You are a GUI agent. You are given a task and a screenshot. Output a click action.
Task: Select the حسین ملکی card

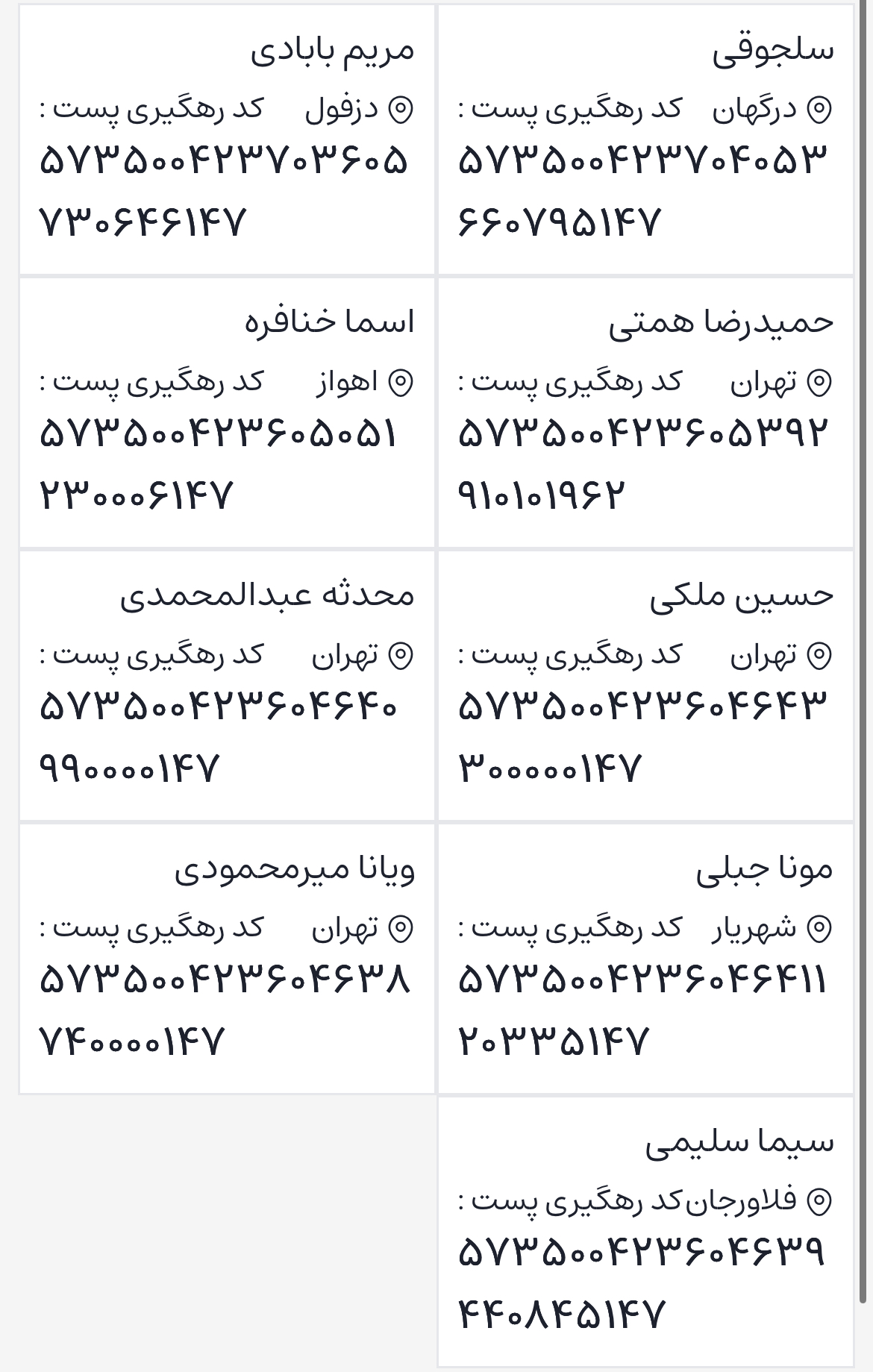[645, 686]
